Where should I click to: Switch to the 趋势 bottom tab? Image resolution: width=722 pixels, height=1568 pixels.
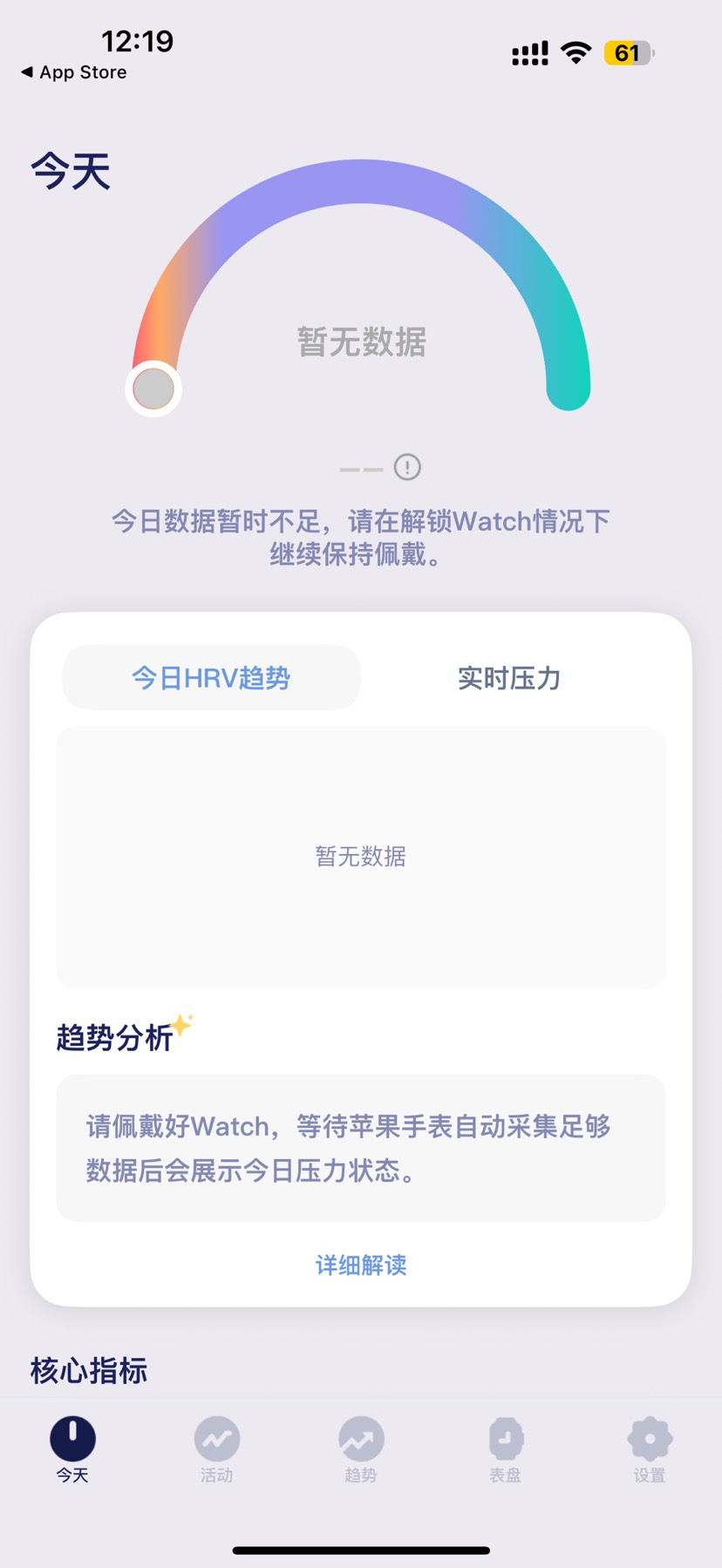coord(361,1449)
